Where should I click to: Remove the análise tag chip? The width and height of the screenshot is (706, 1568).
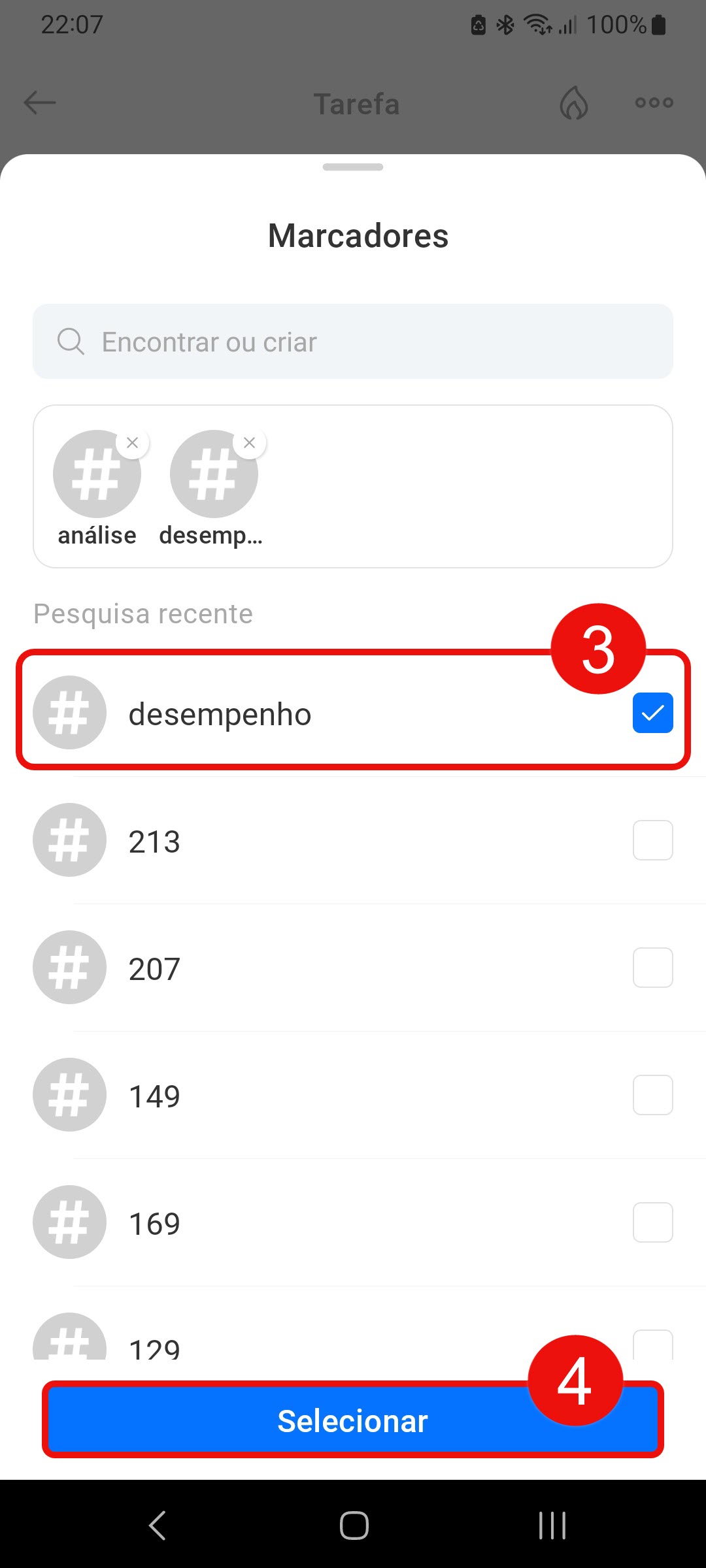click(x=132, y=443)
